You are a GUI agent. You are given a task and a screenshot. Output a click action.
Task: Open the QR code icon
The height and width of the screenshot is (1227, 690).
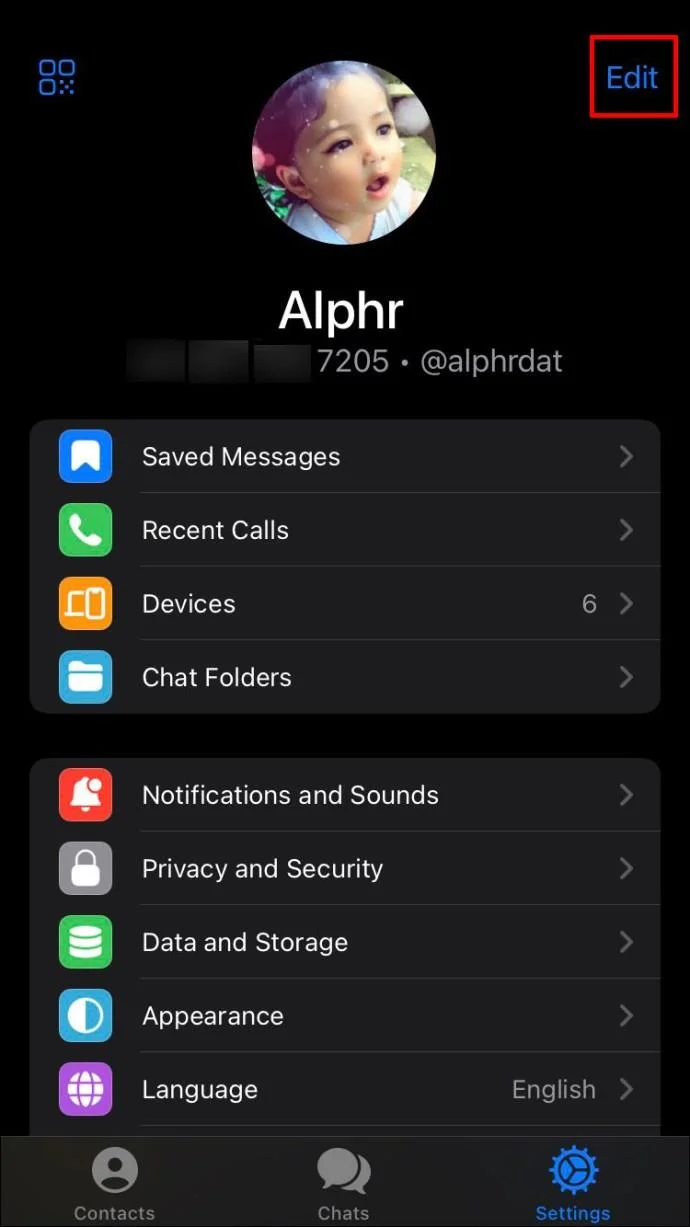pos(57,77)
